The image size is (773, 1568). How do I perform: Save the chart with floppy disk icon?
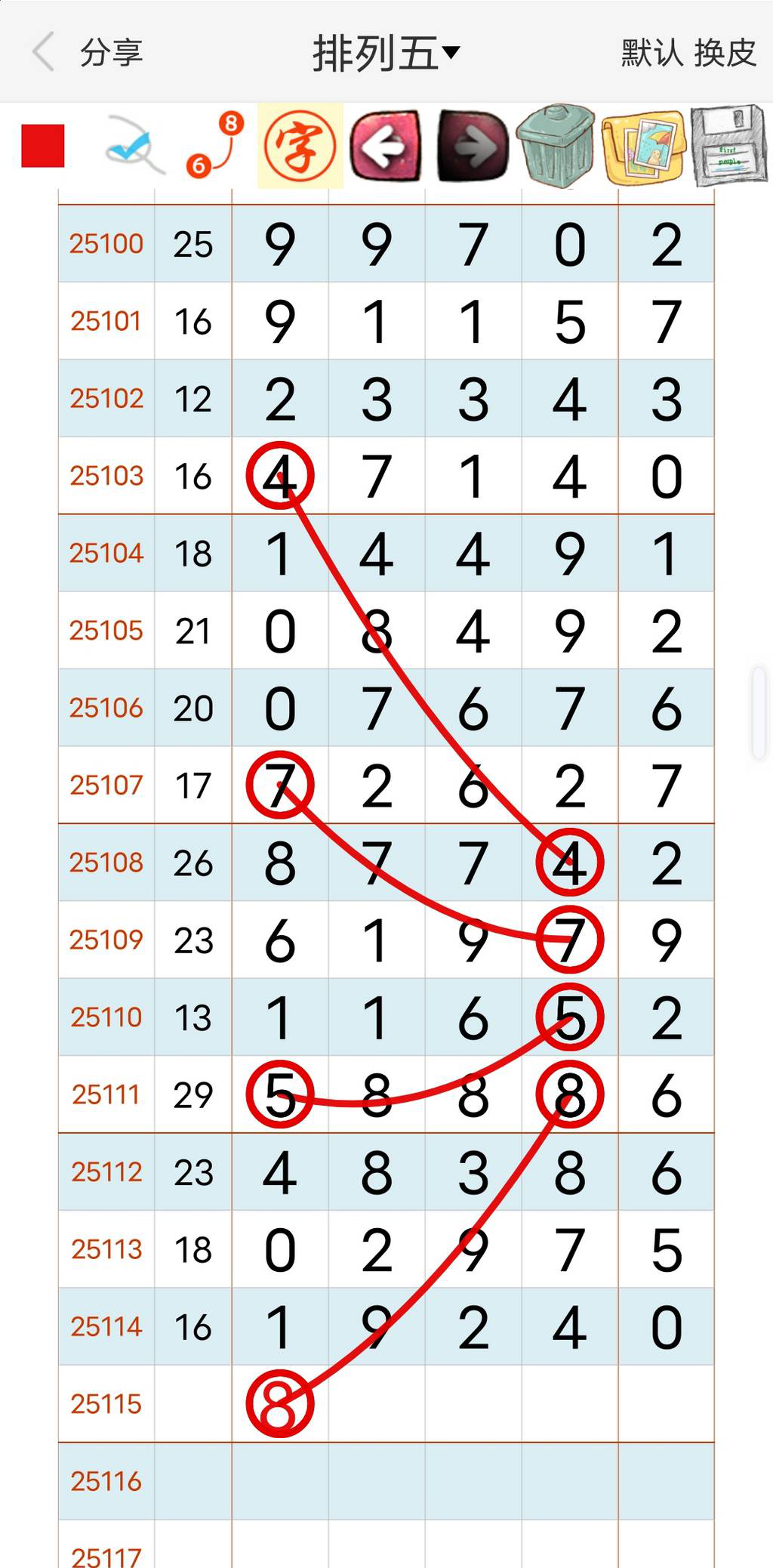click(x=728, y=146)
